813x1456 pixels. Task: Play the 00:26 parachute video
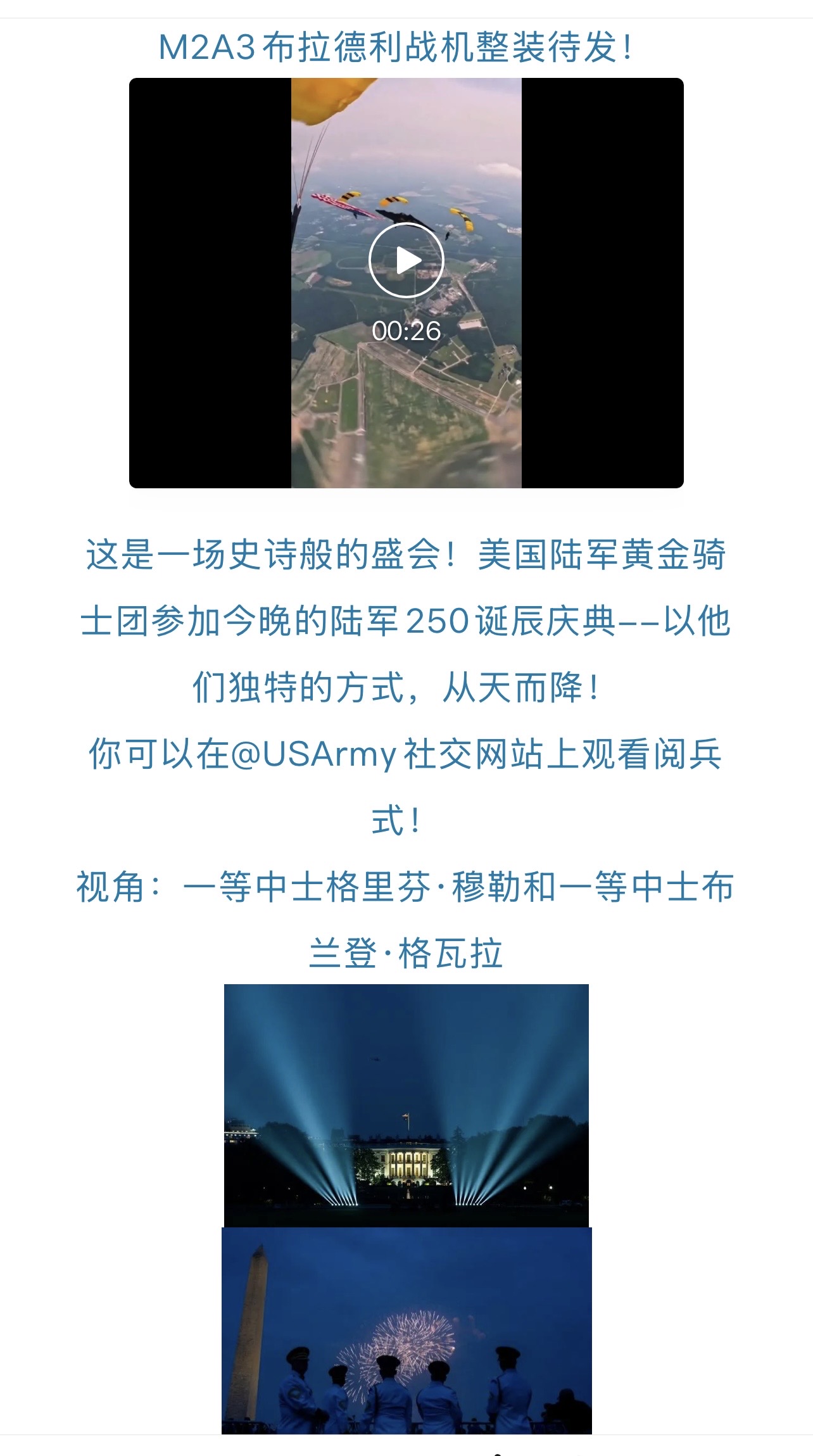pos(406,260)
